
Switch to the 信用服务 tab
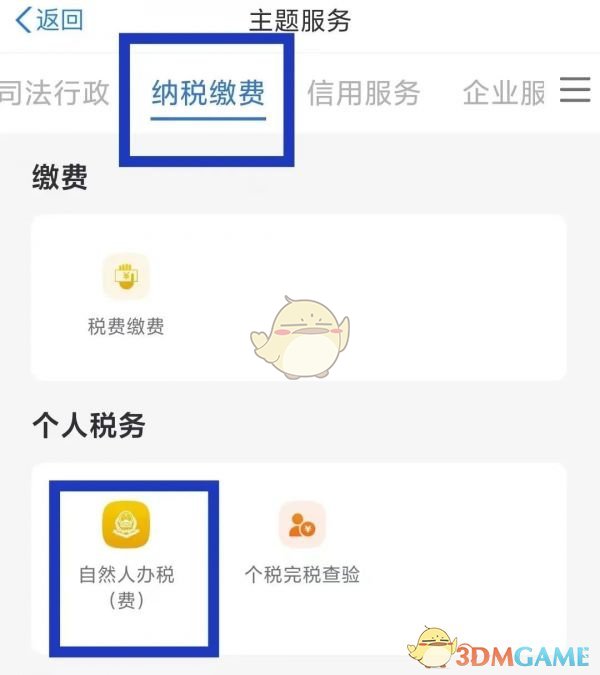pyautogui.click(x=363, y=93)
